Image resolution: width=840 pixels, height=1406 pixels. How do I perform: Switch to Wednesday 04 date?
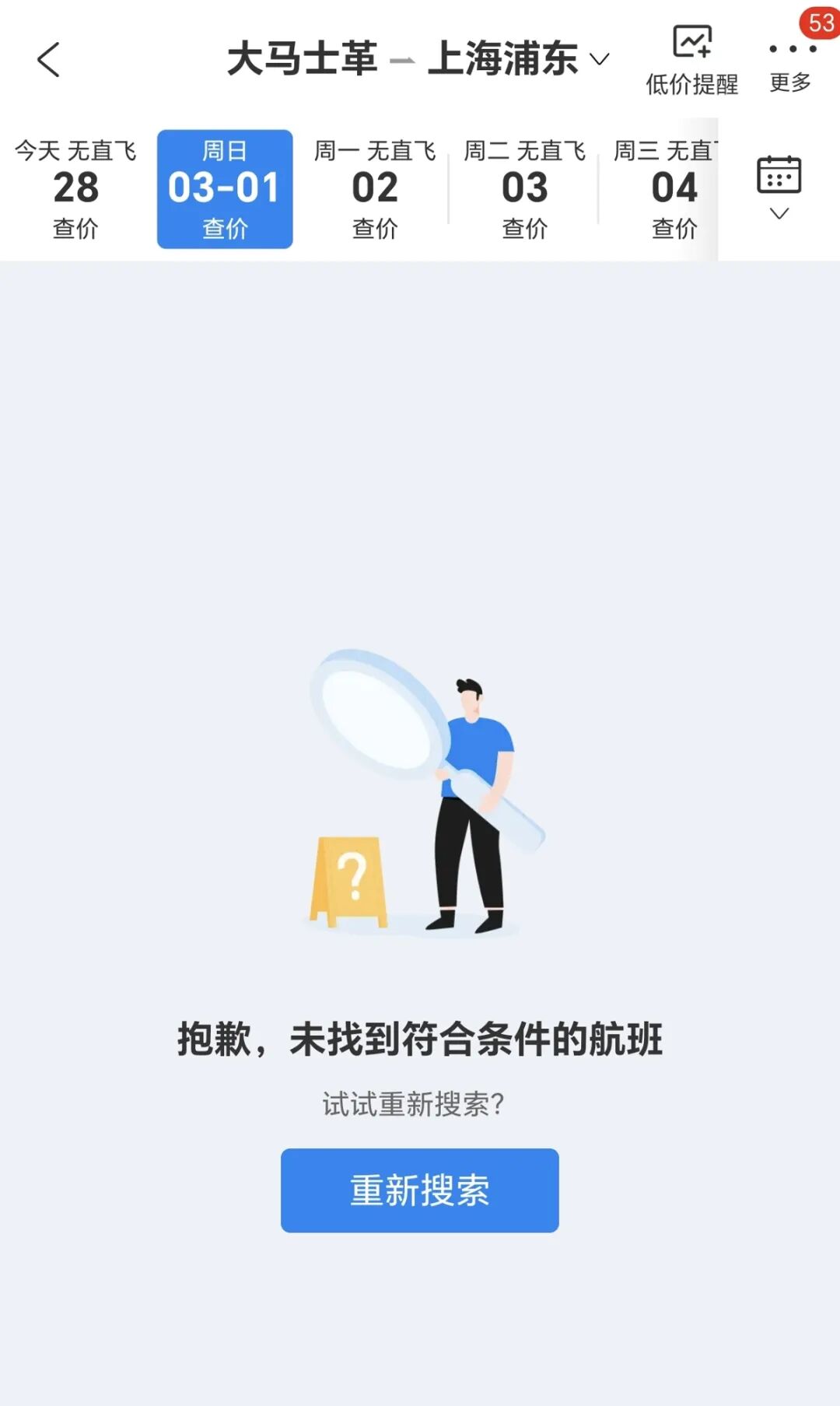pos(669,189)
